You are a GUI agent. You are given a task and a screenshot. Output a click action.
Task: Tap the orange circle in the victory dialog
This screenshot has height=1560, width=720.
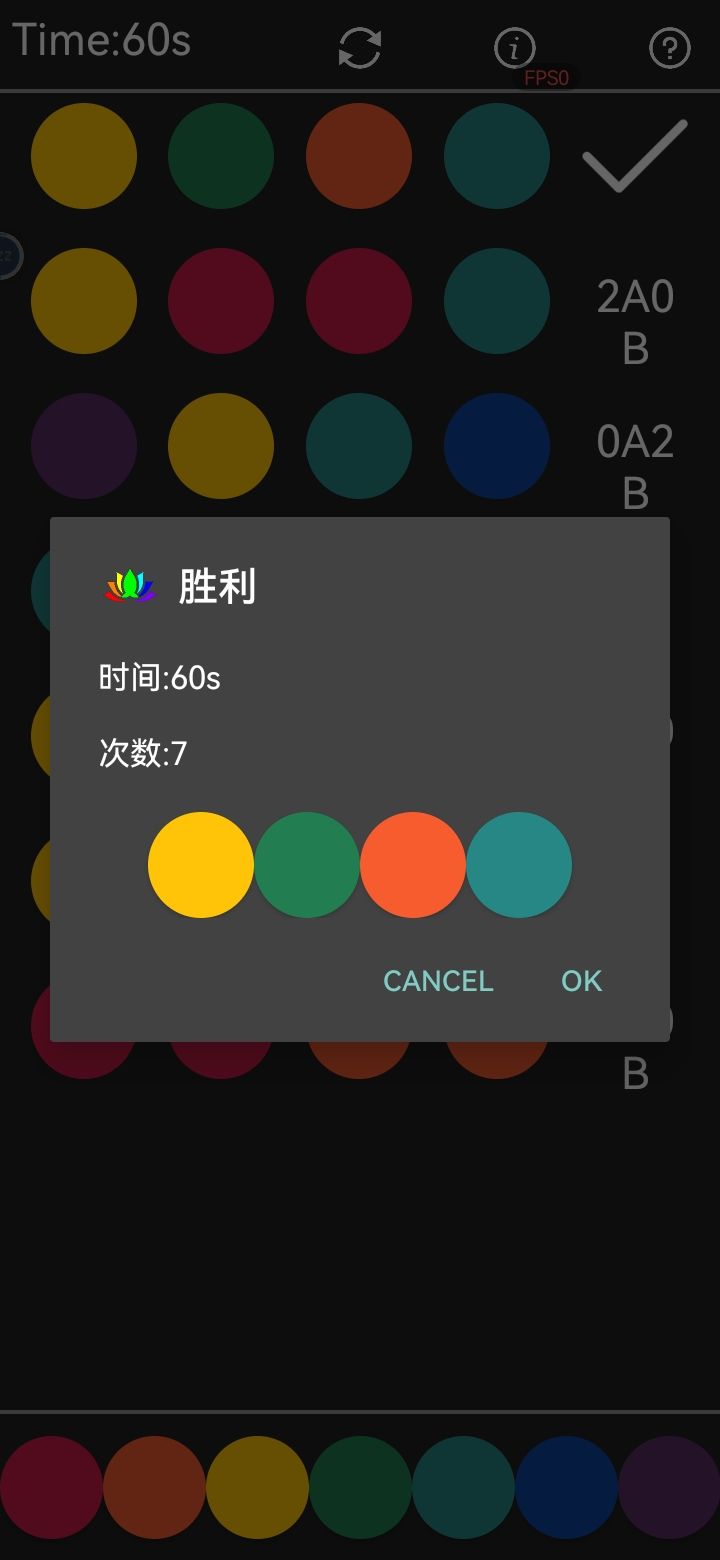(413, 864)
